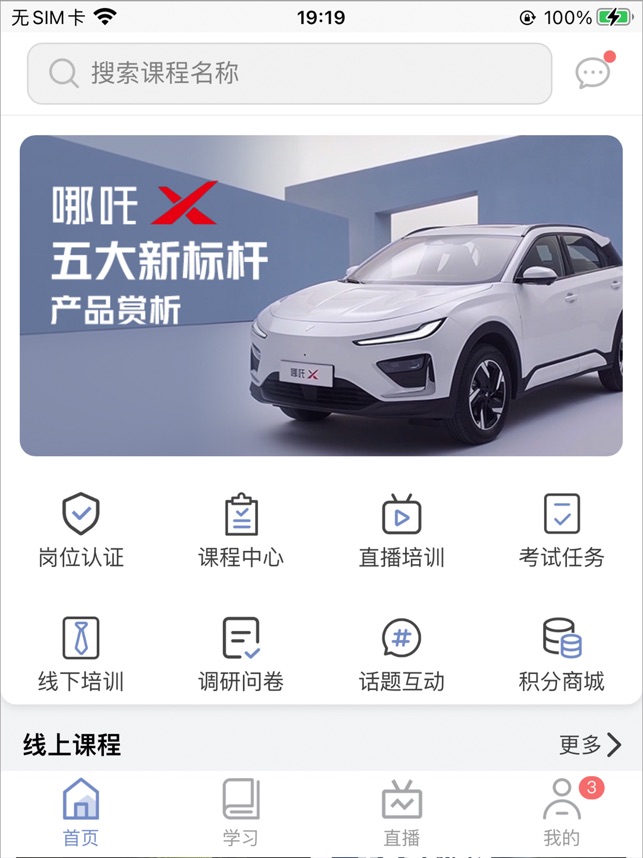
Task: Enter 话题互动
Action: point(401,655)
